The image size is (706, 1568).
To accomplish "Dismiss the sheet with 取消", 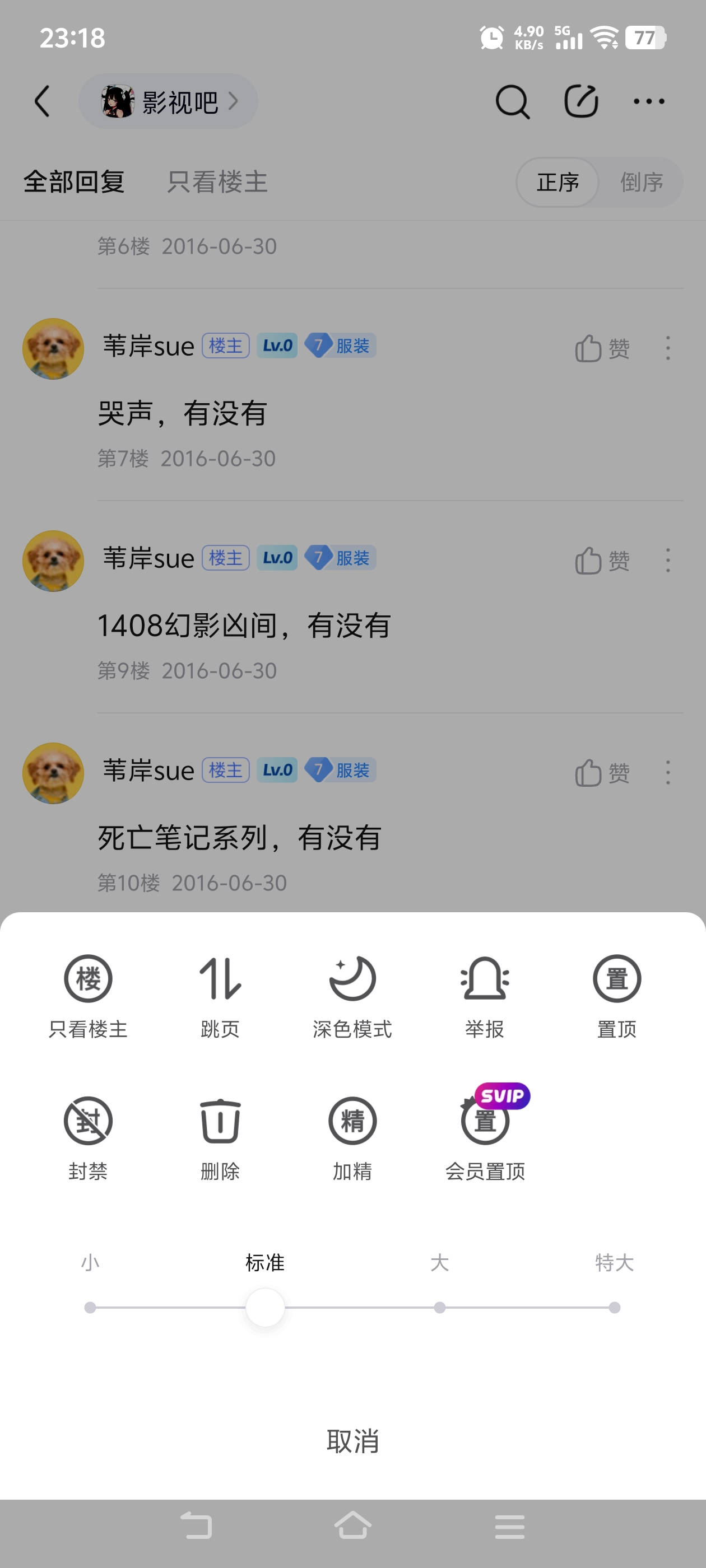I will (352, 1441).
